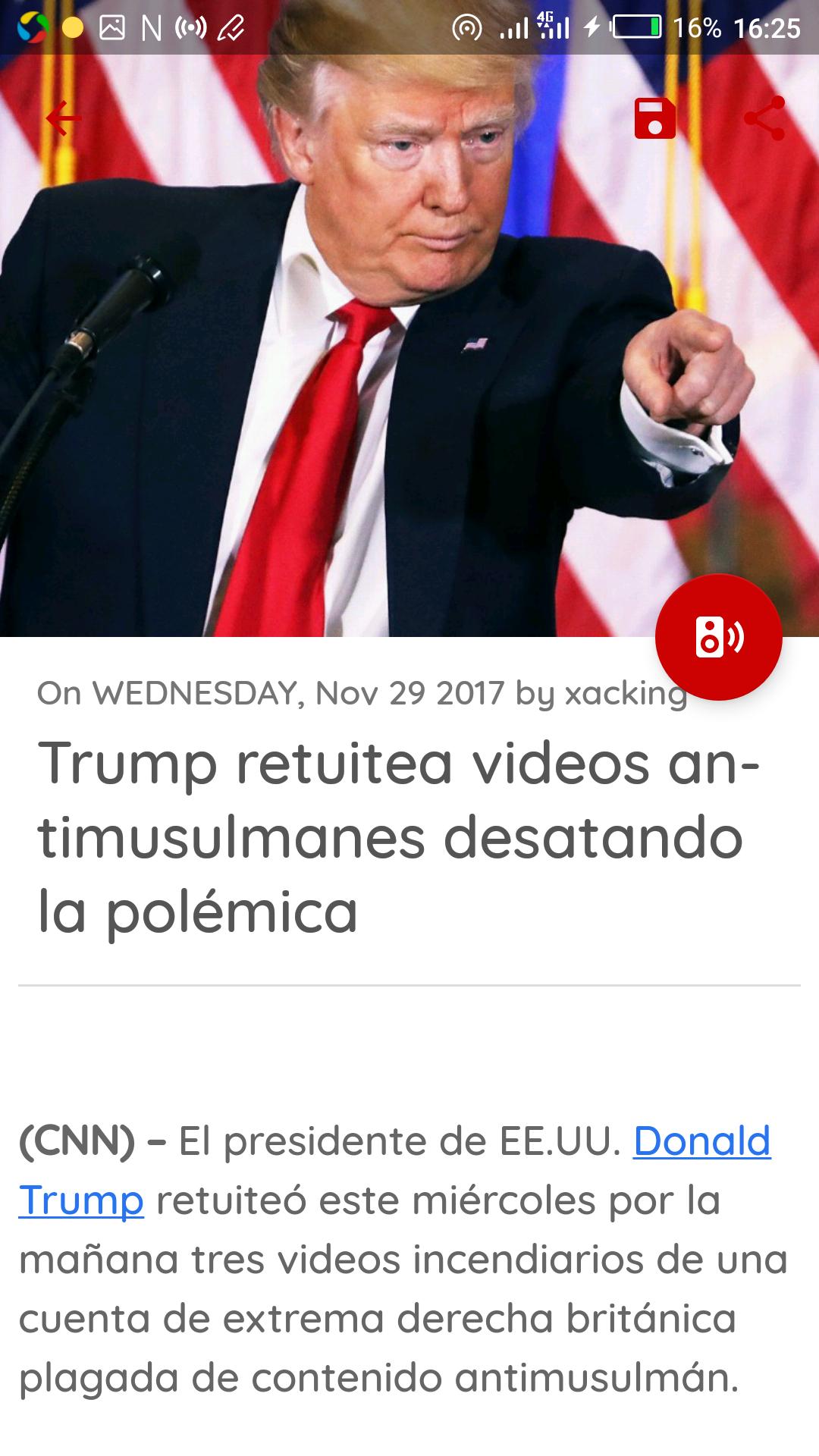
Task: Open the Donald Trump link
Action: point(701,1141)
